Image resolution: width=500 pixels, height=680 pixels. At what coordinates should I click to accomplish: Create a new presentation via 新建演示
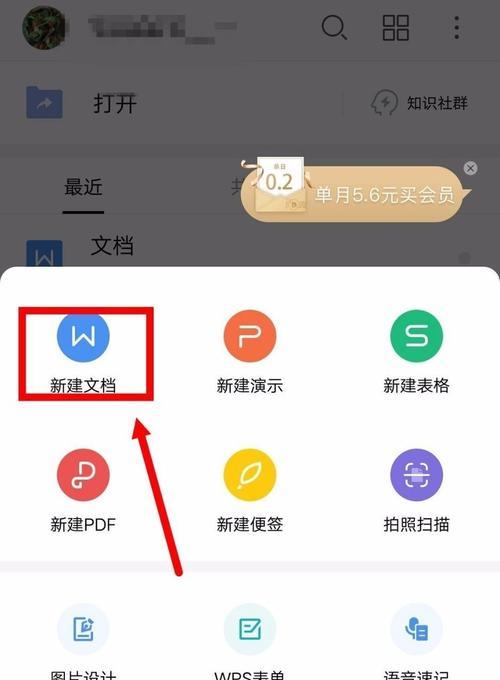[250, 351]
